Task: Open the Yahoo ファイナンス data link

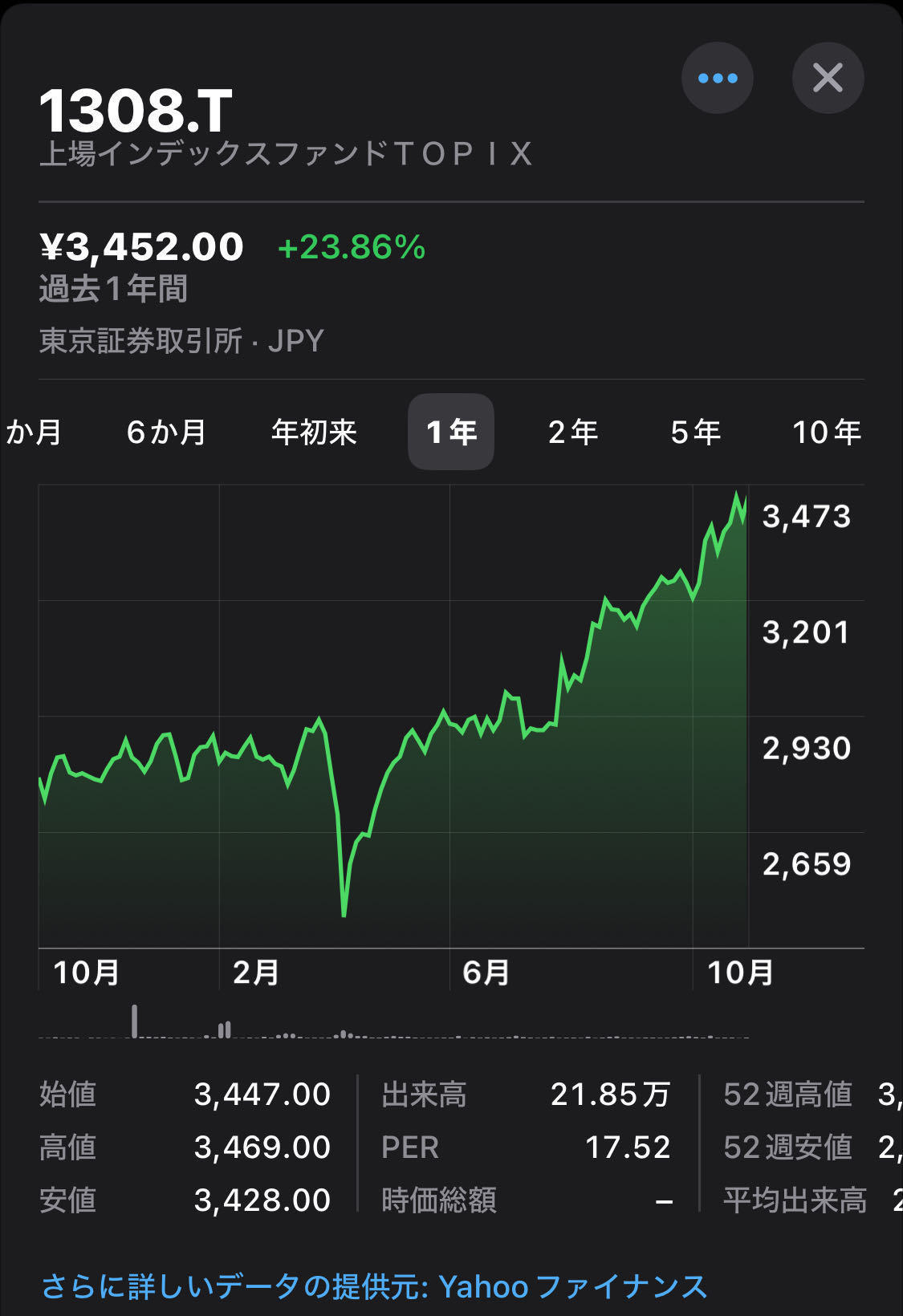Action: (374, 1286)
